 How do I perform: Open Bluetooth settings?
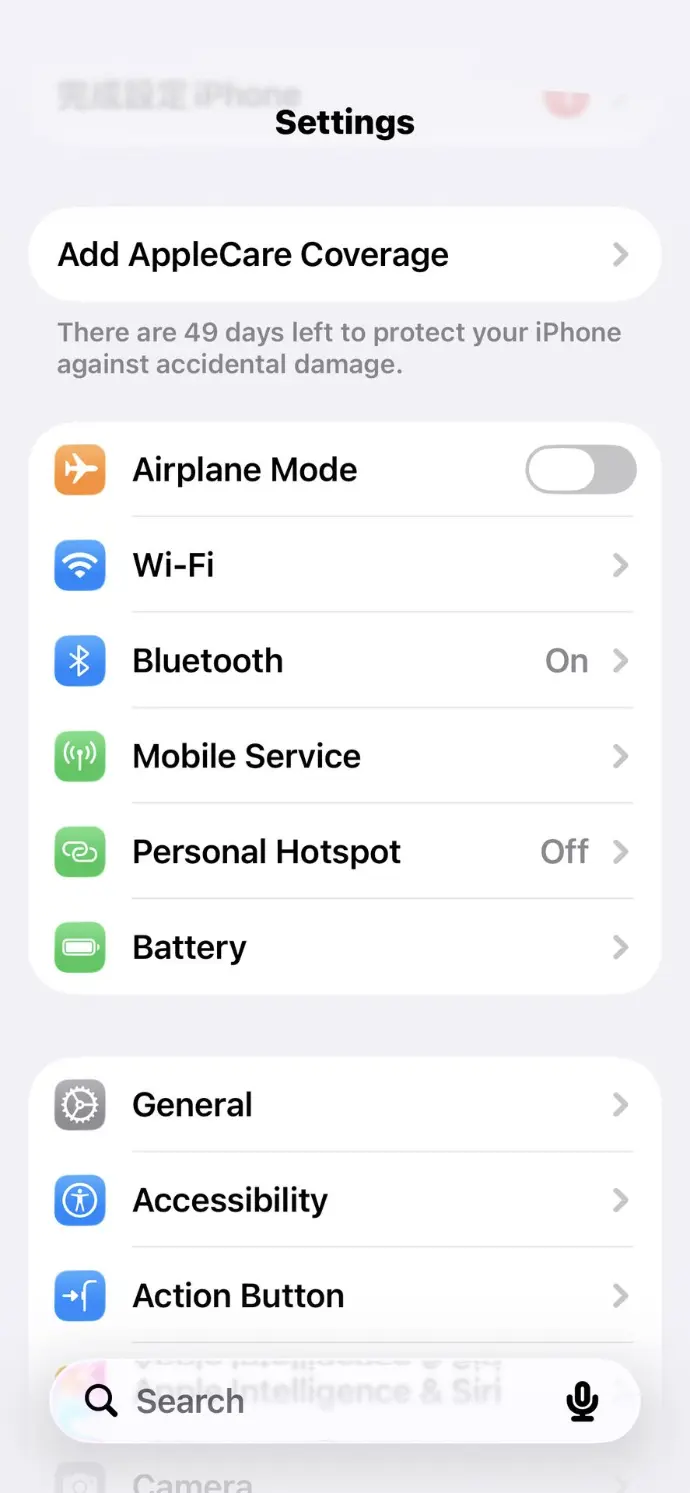[x=344, y=661]
